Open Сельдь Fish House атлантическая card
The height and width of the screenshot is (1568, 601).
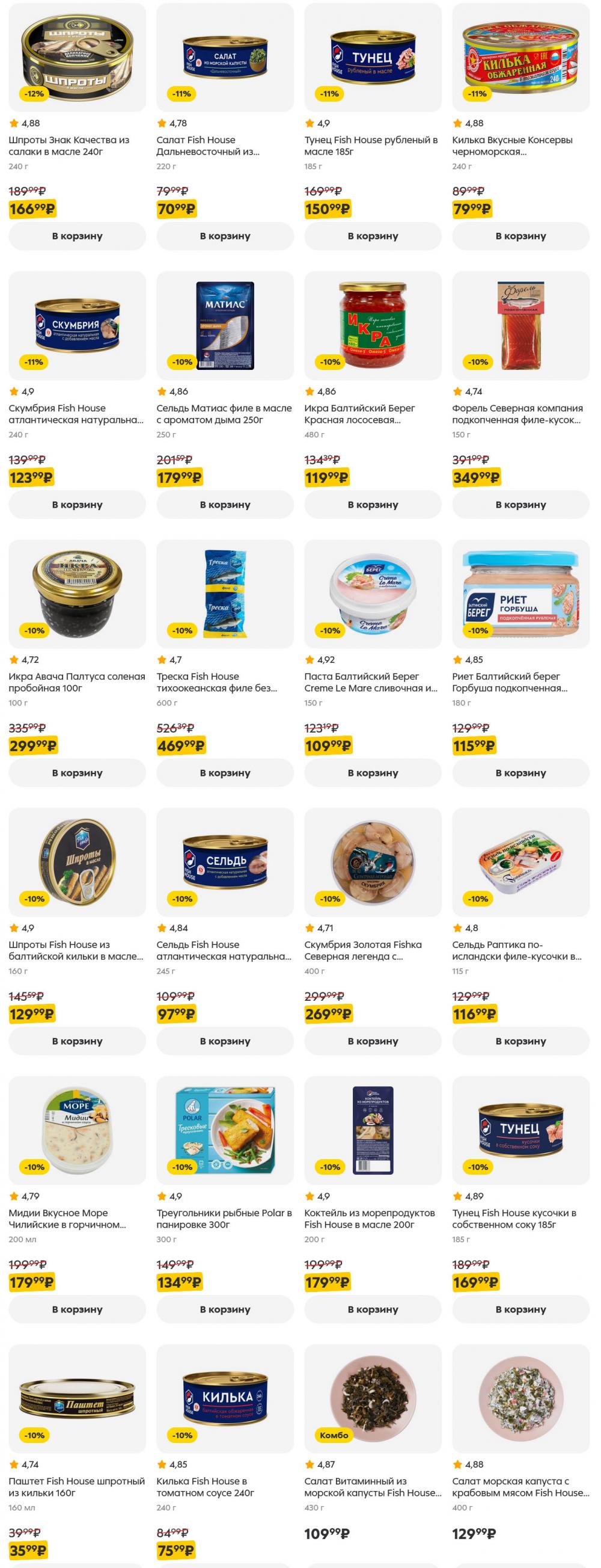pos(224,862)
